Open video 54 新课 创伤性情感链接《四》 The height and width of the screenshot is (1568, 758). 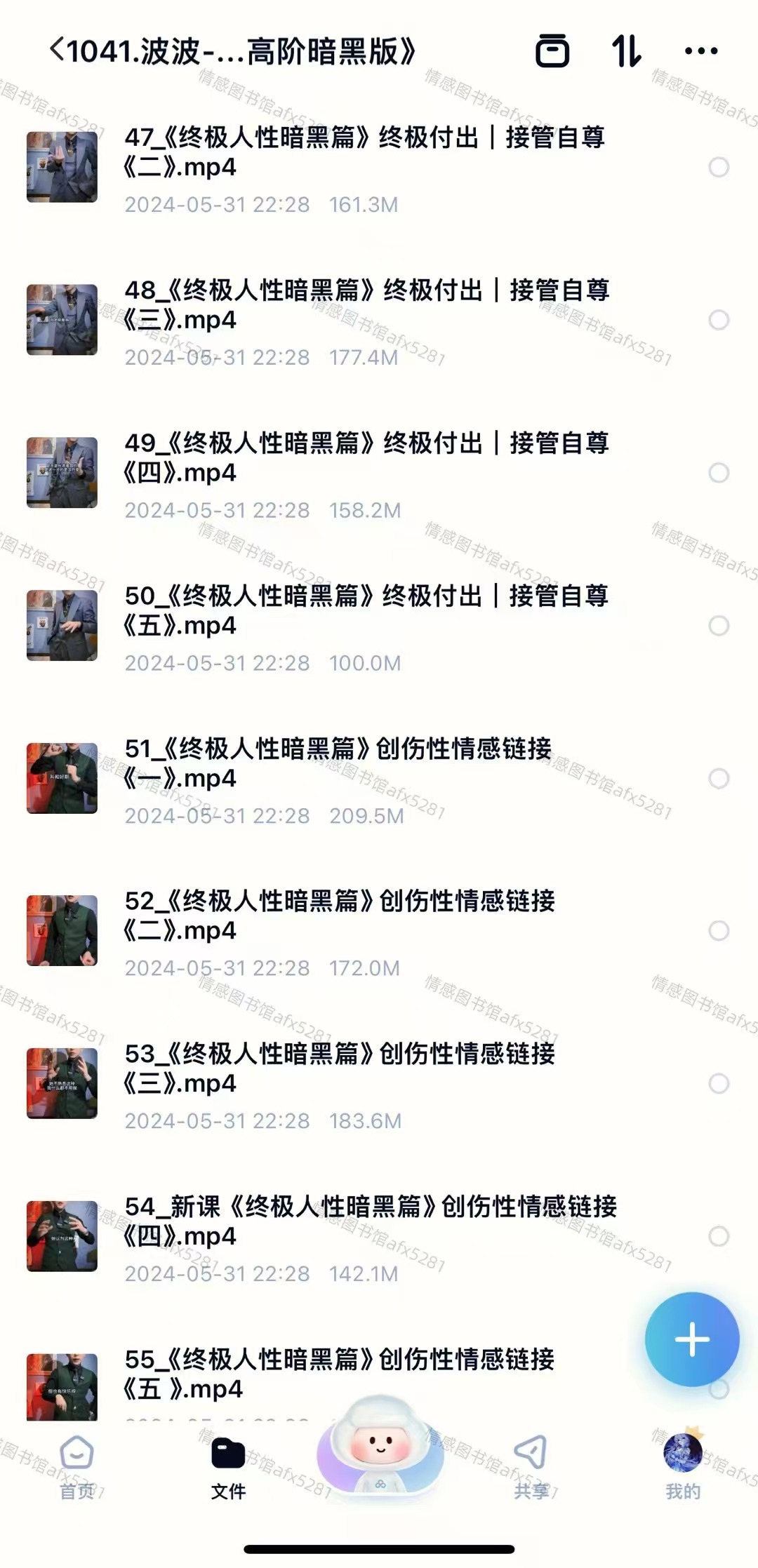pyautogui.click(x=370, y=1221)
